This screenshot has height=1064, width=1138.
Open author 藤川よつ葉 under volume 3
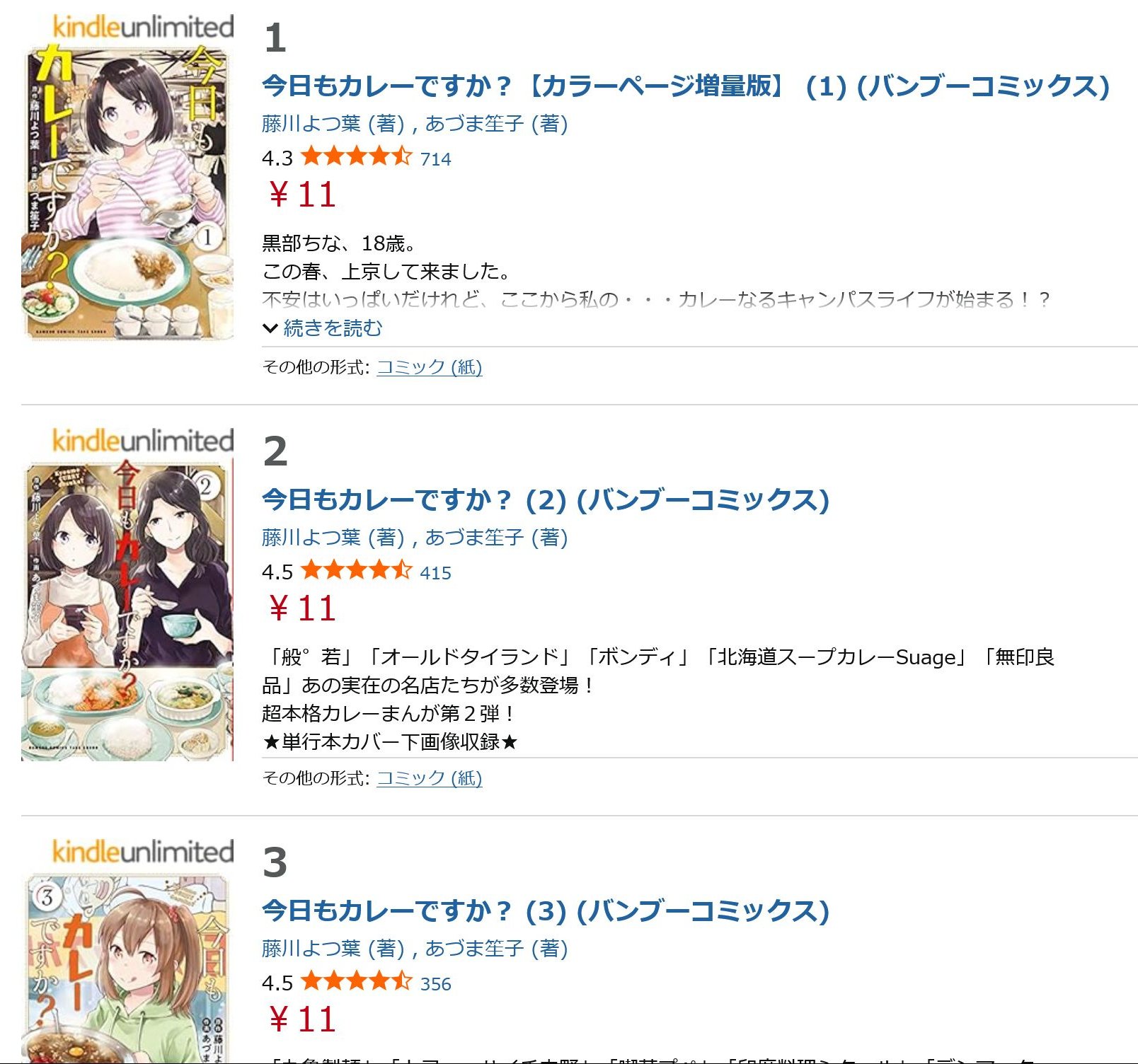coord(311,949)
